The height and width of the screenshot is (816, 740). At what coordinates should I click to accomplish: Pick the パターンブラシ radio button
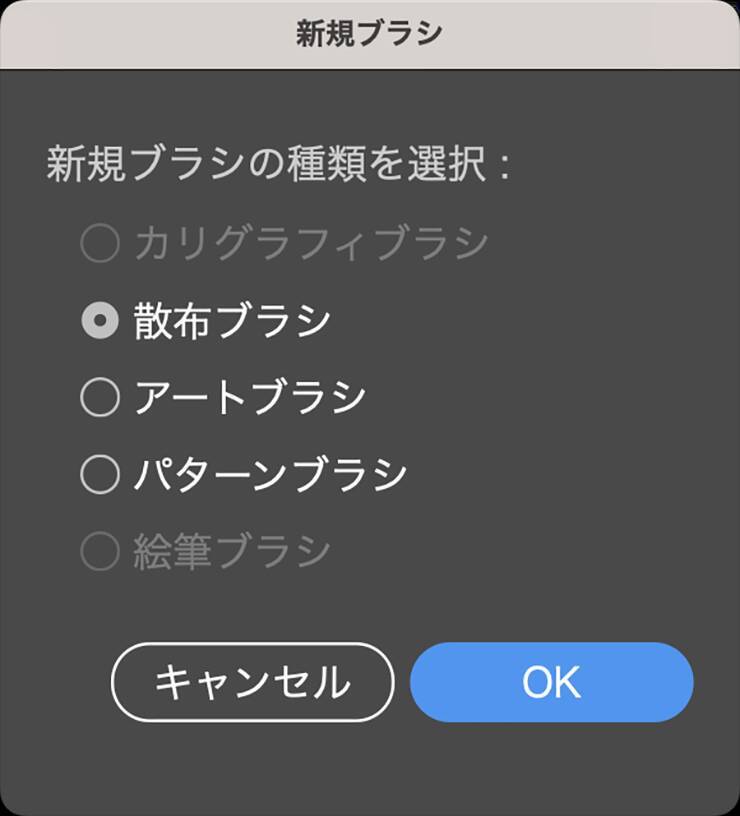click(100, 474)
